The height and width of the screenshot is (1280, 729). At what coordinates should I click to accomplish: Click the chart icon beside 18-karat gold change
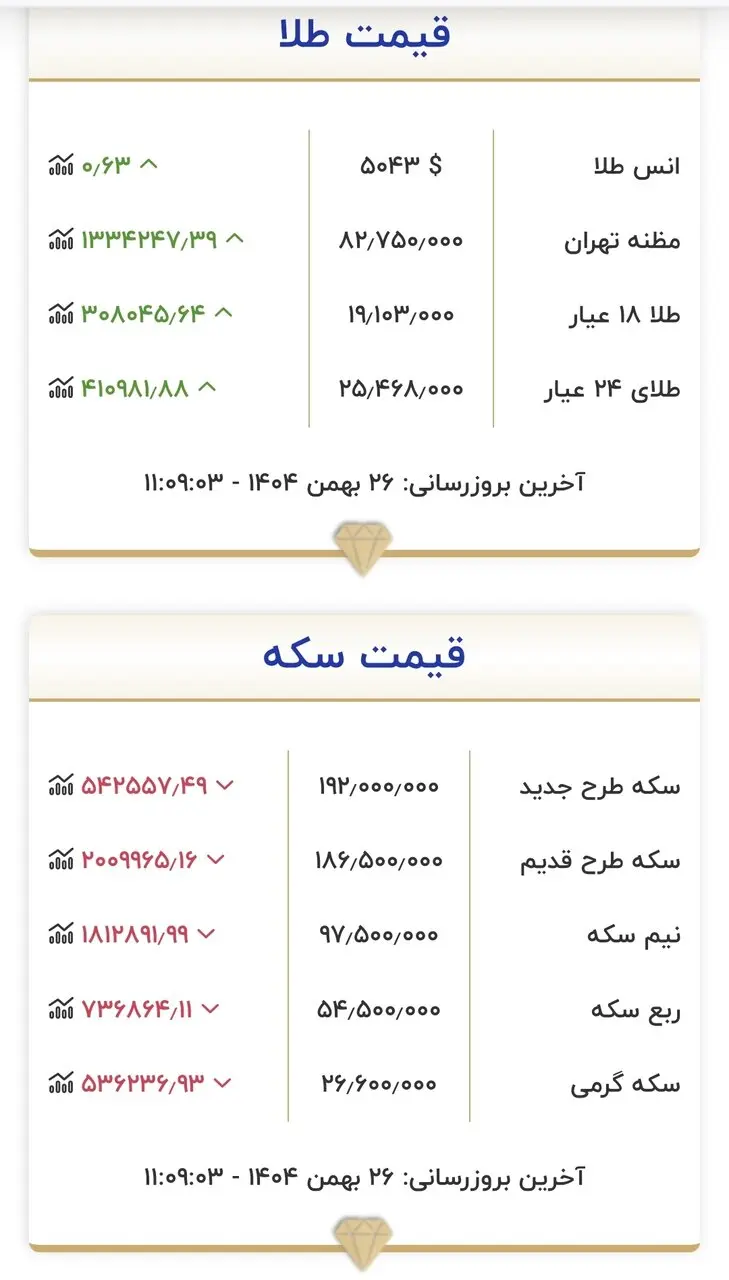point(60,312)
